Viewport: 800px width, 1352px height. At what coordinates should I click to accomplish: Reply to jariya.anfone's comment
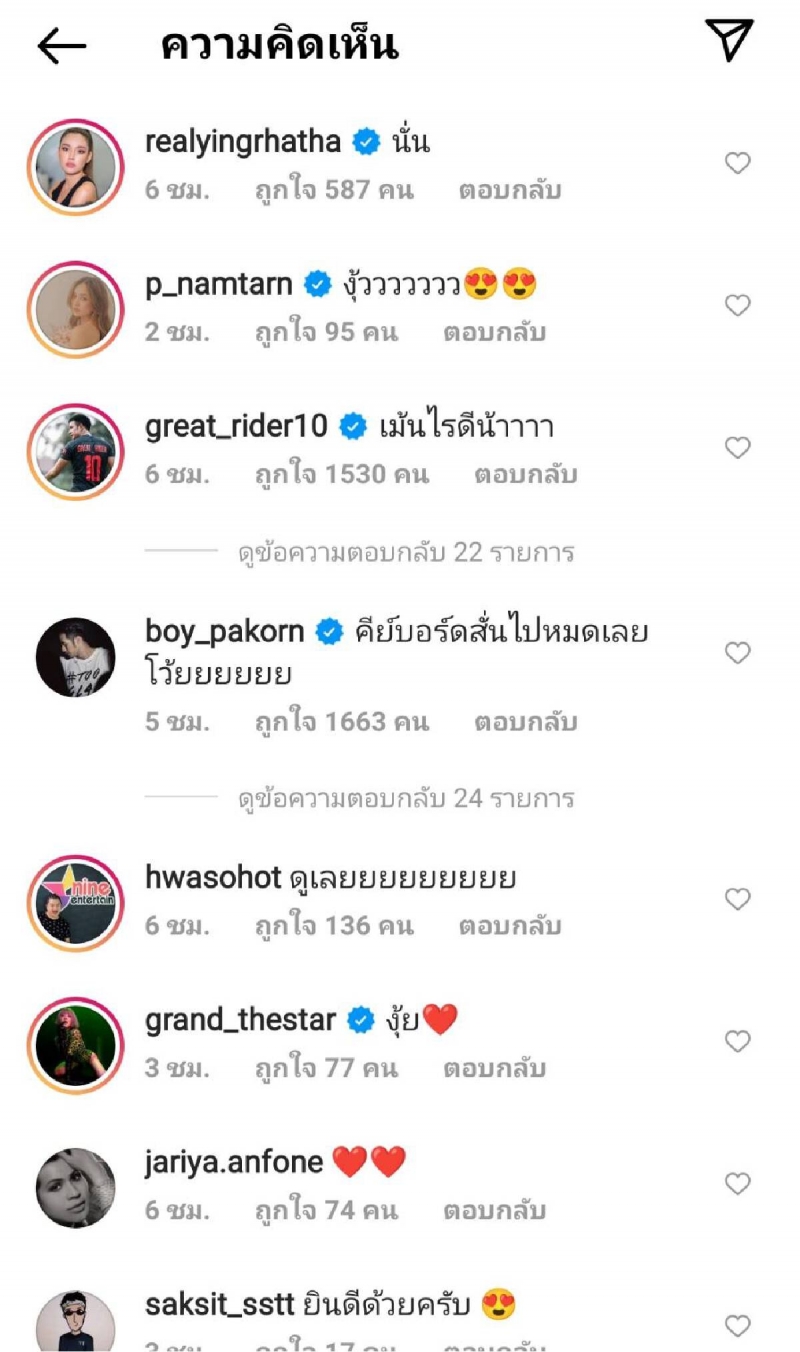(x=494, y=1210)
